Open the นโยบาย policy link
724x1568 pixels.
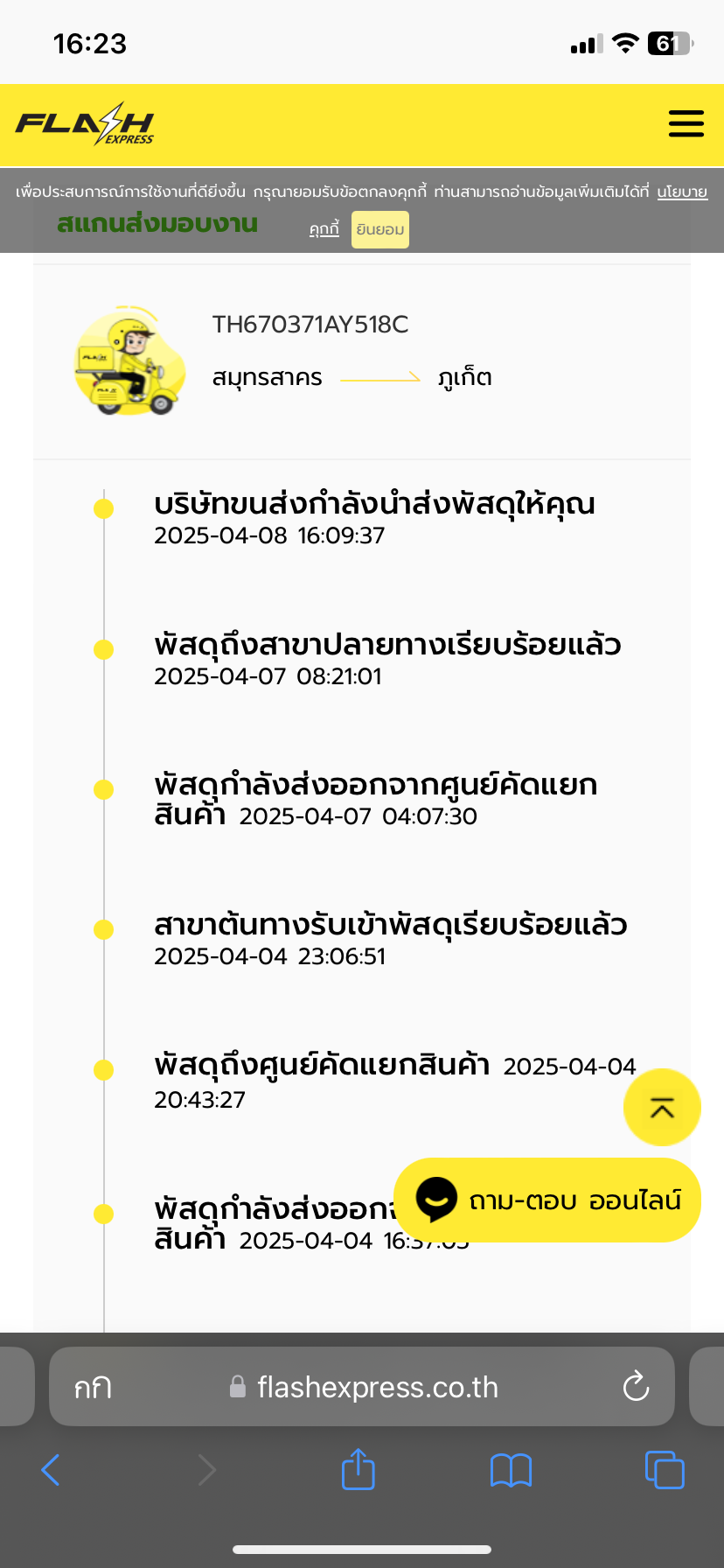click(682, 192)
